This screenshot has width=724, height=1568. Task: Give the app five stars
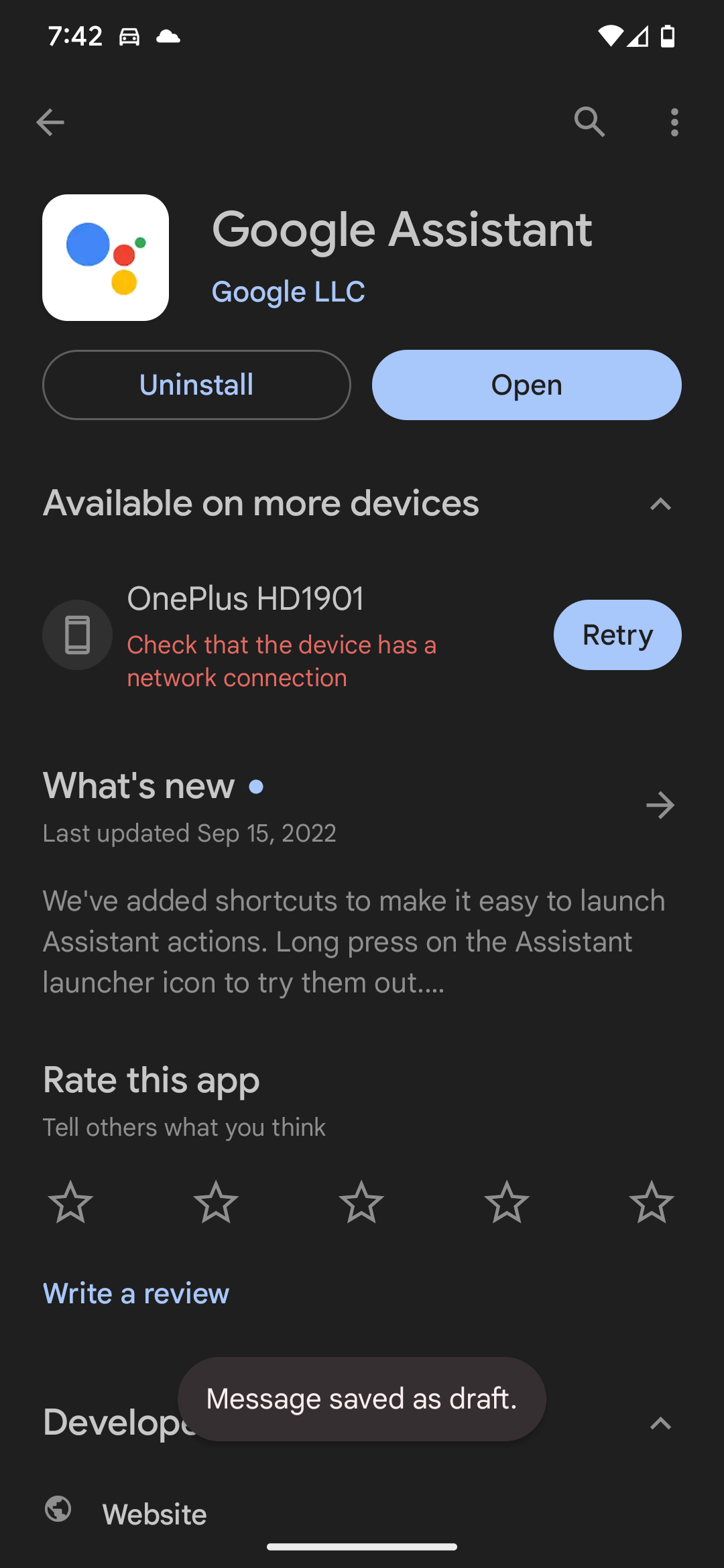point(652,1202)
